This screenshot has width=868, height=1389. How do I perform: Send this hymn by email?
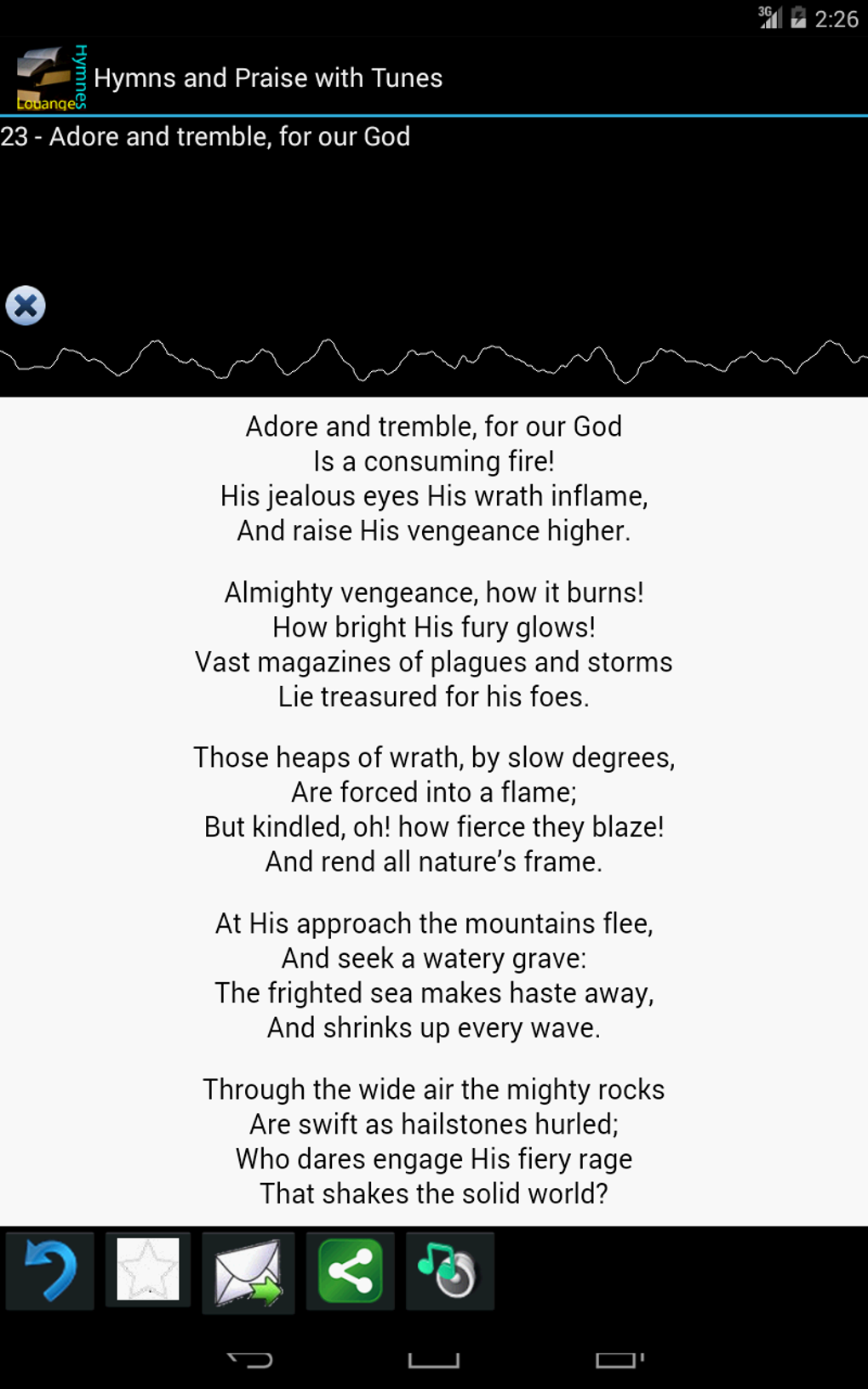248,1272
